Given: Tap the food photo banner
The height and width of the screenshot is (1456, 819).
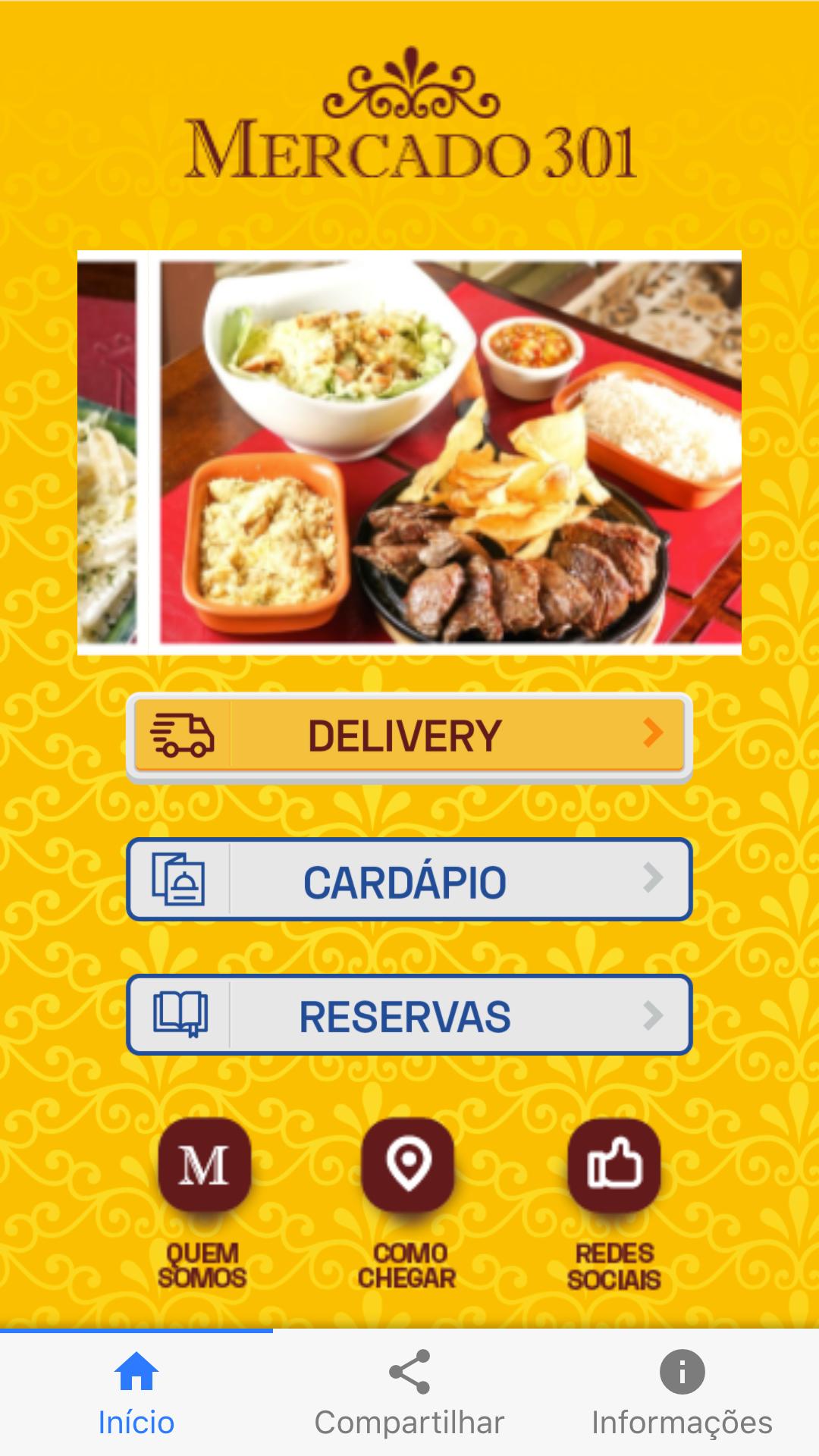Looking at the screenshot, I should (x=409, y=453).
